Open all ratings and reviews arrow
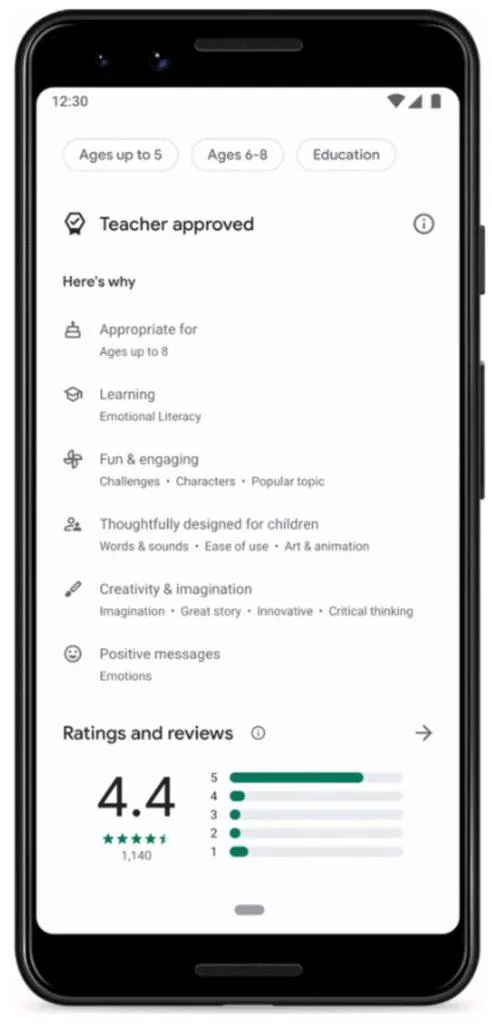Image resolution: width=492 pixels, height=1024 pixels. click(x=424, y=733)
